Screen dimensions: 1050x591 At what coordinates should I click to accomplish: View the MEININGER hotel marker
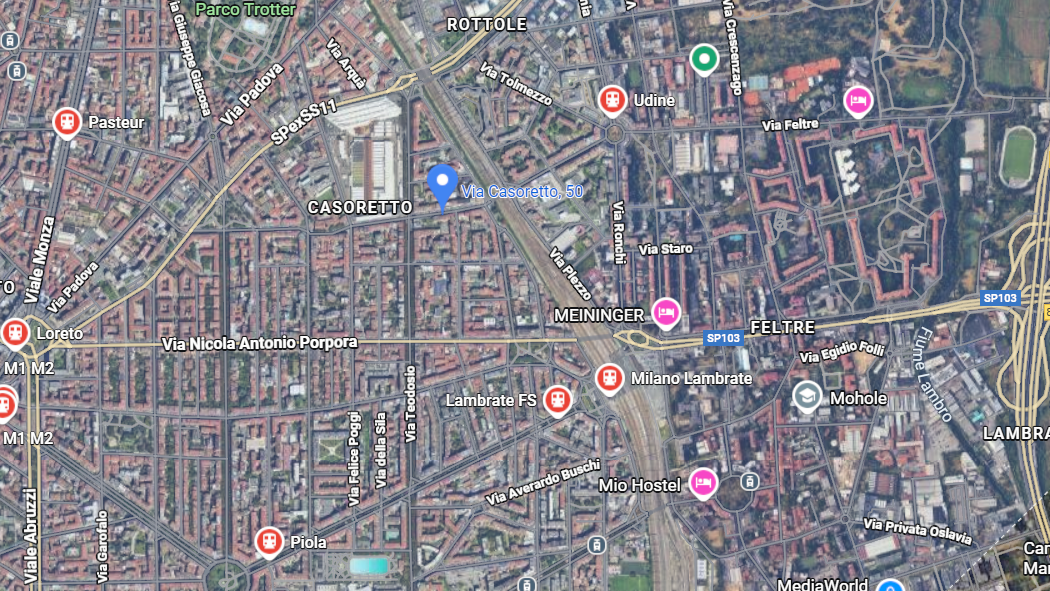tap(665, 314)
